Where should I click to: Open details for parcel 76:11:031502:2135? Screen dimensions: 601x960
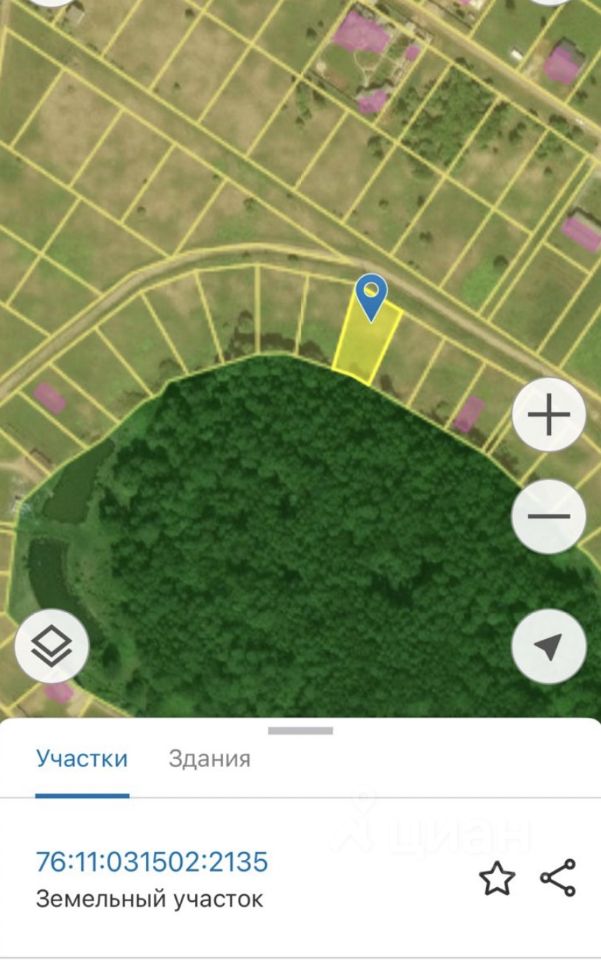point(152,862)
